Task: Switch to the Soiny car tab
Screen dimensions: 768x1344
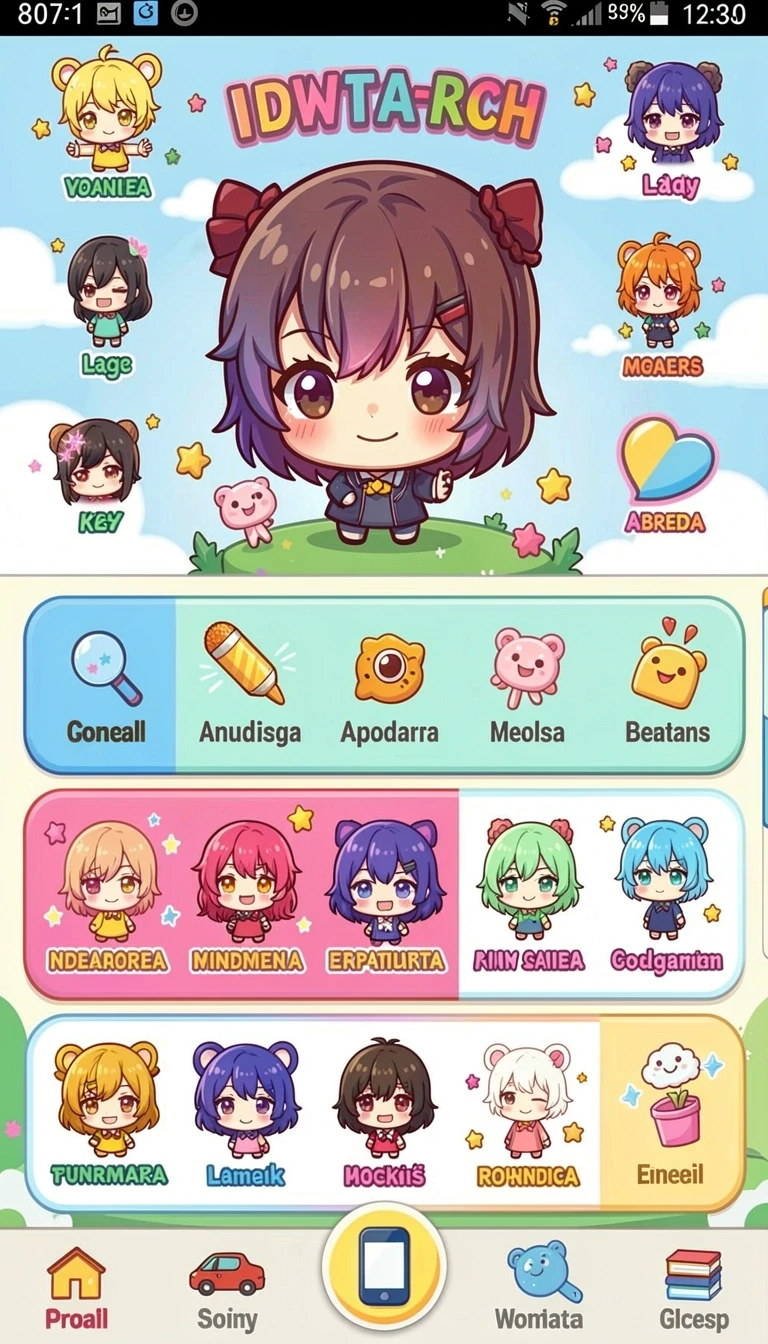Action: (x=227, y=1288)
